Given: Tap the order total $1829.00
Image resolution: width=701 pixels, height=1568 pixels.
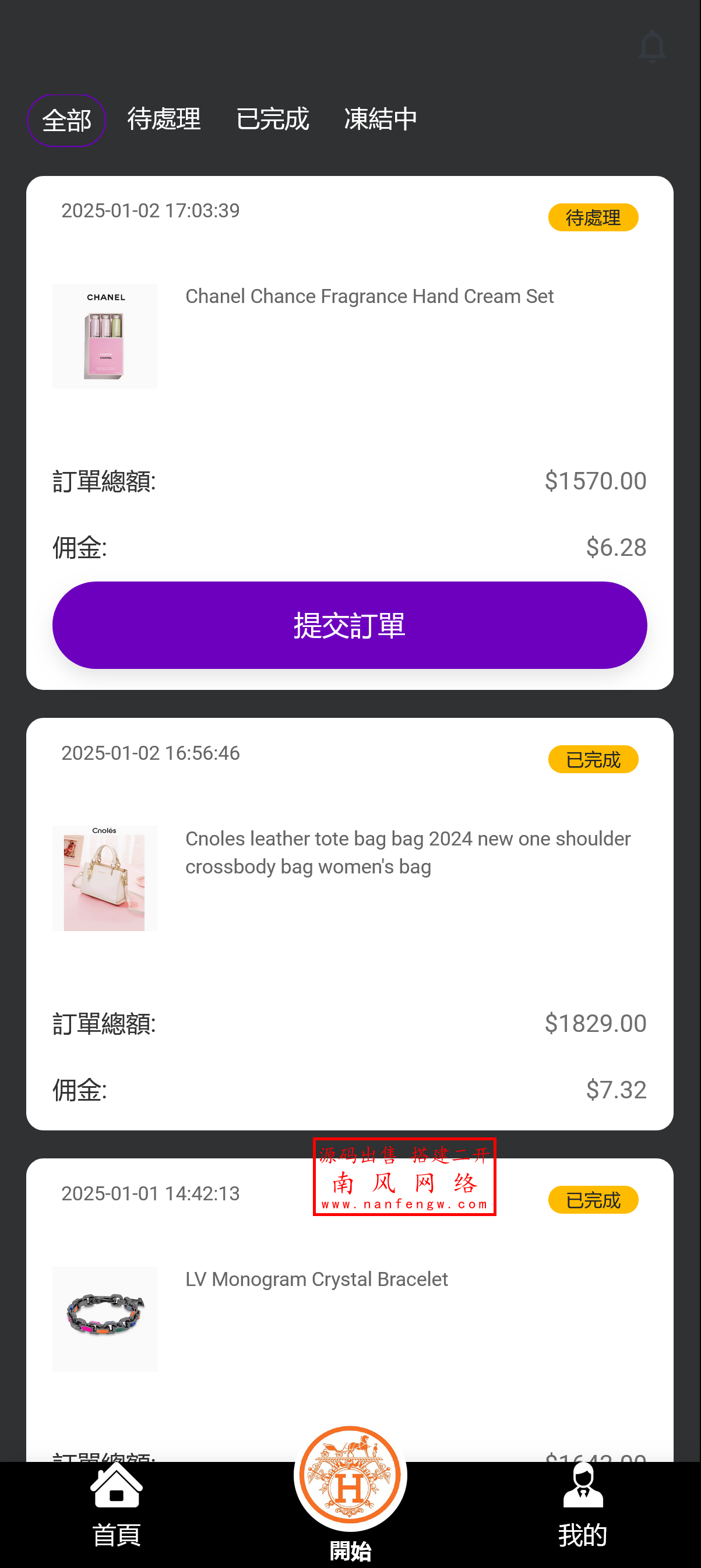Looking at the screenshot, I should pos(596,1023).
